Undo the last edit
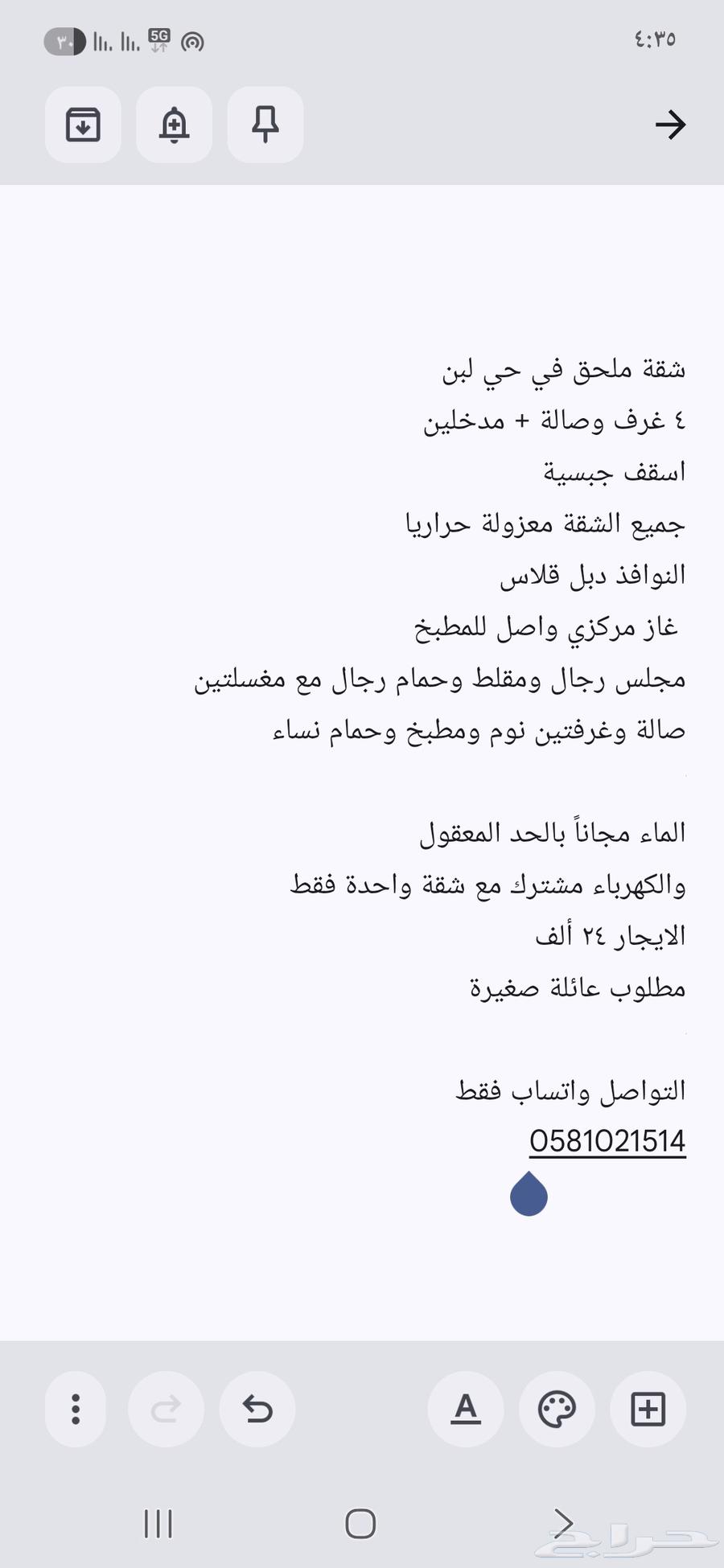Screen dimensions: 724x1568 (x=257, y=1409)
